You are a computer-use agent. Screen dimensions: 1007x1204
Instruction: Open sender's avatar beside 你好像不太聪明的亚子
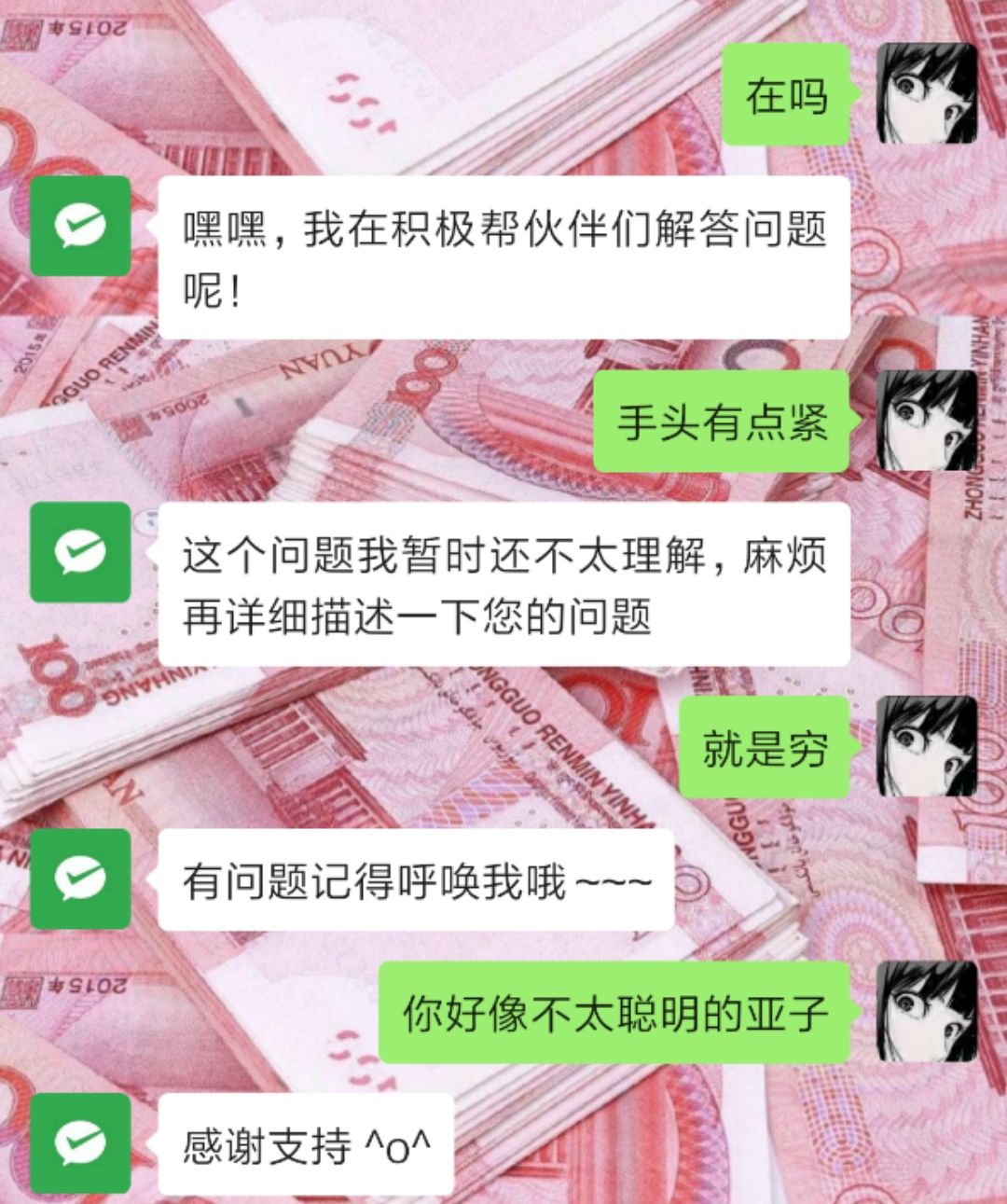point(927,1011)
